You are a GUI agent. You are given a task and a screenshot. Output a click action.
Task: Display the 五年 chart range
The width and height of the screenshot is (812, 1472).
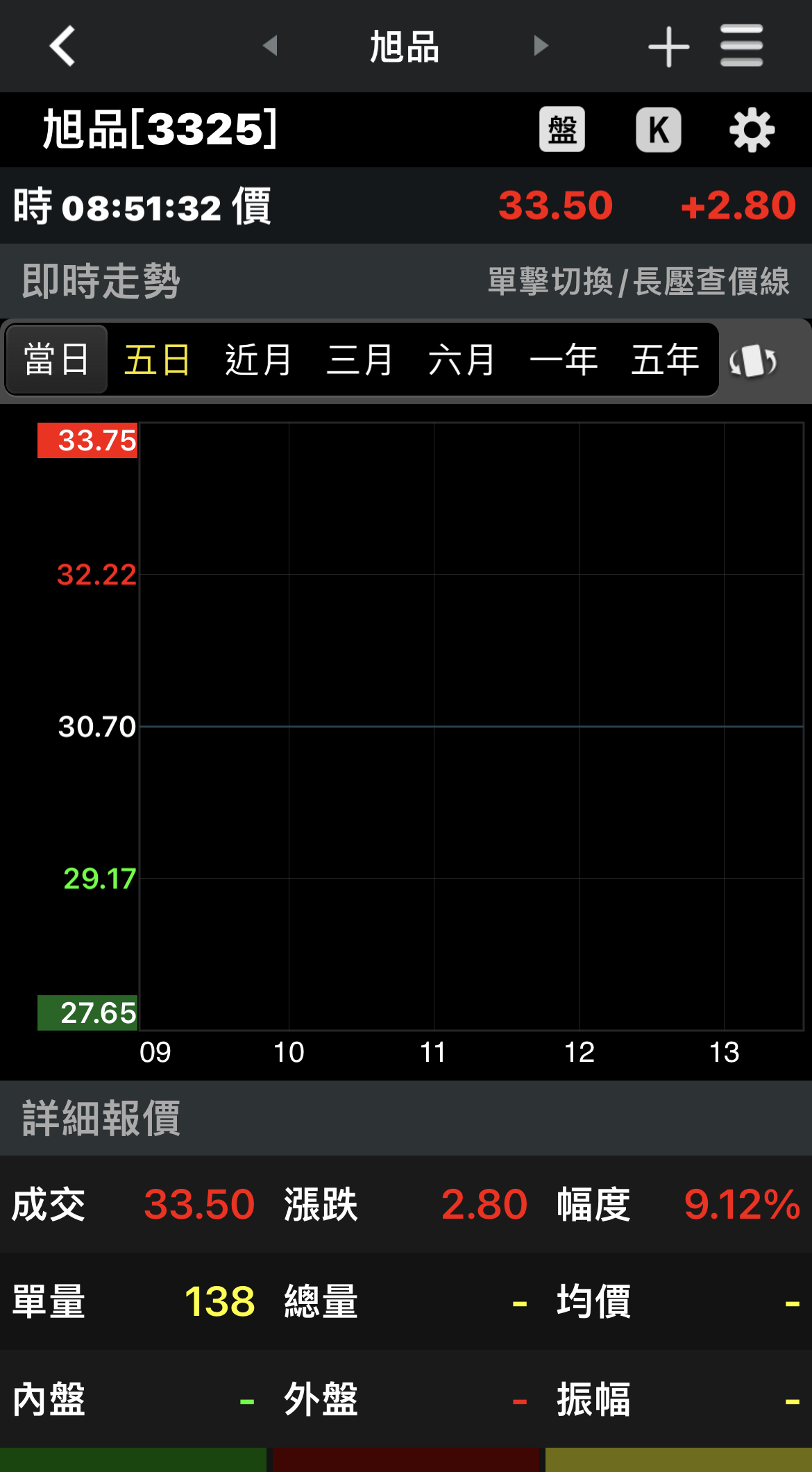coord(665,359)
